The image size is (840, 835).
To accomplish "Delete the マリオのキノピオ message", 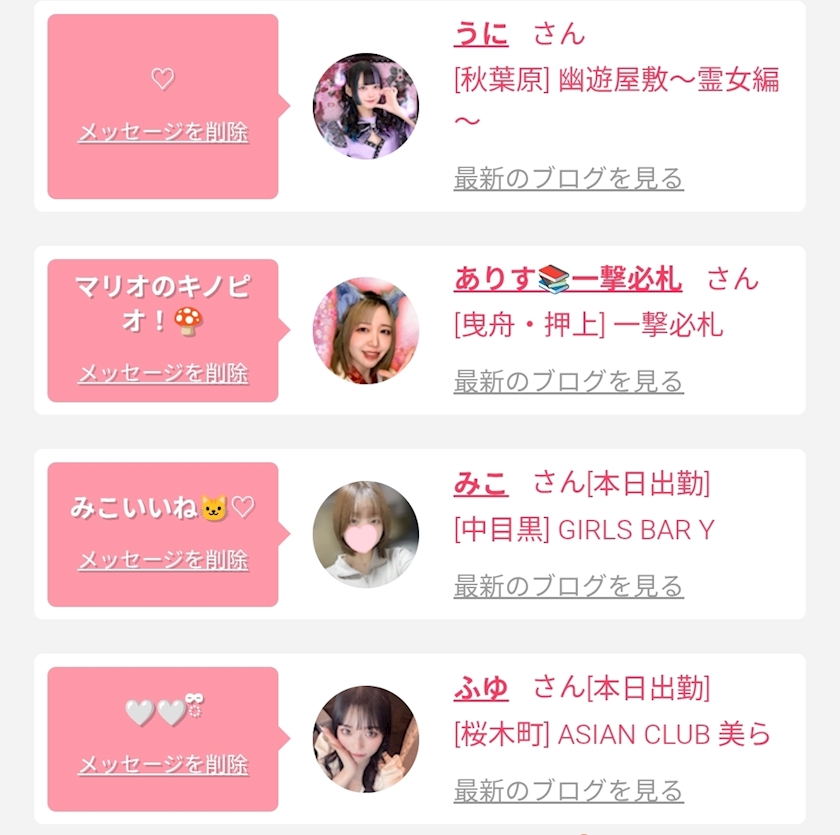I will 163,373.
